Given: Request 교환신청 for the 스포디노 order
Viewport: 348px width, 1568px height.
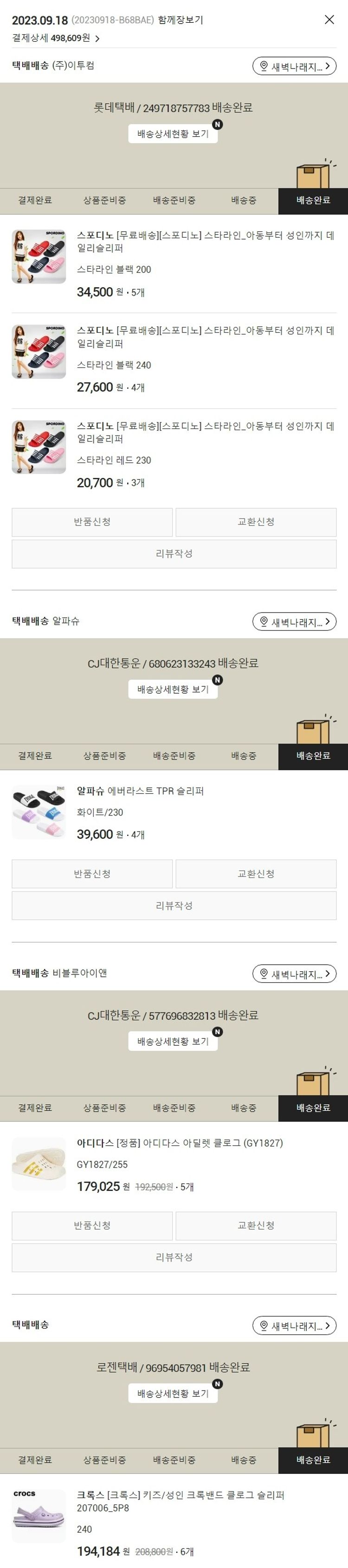Looking at the screenshot, I should coord(255,522).
